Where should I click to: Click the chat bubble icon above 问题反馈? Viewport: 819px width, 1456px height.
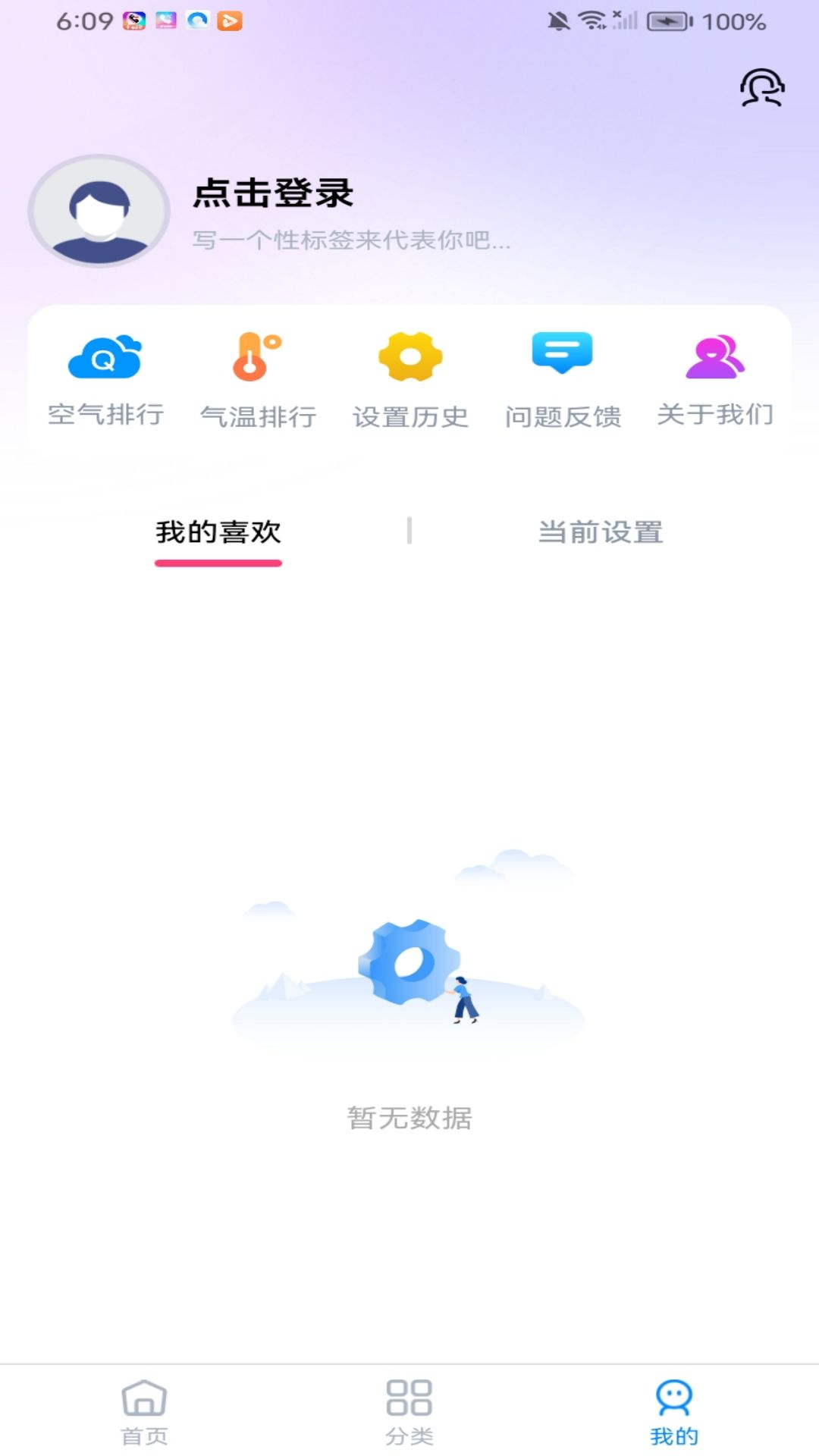561,350
